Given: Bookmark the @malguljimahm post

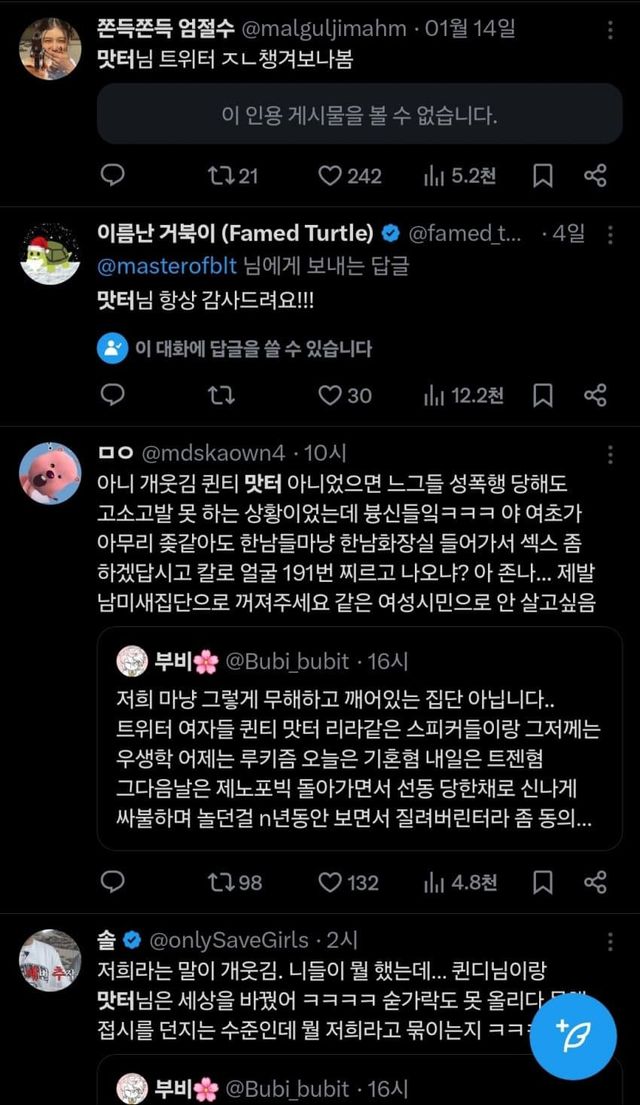Looking at the screenshot, I should click(x=543, y=176).
